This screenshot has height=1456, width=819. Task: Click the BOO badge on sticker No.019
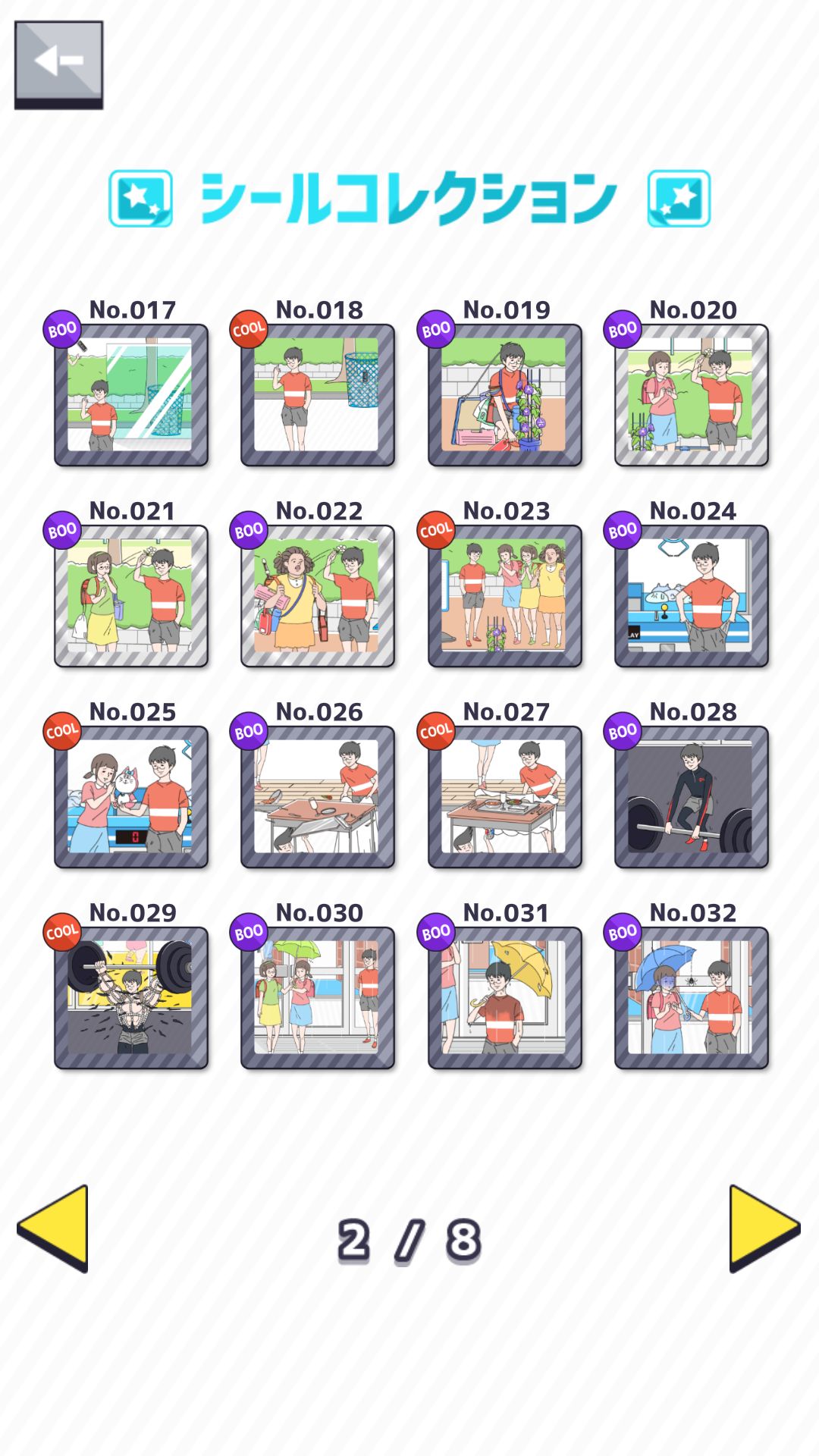(435, 328)
